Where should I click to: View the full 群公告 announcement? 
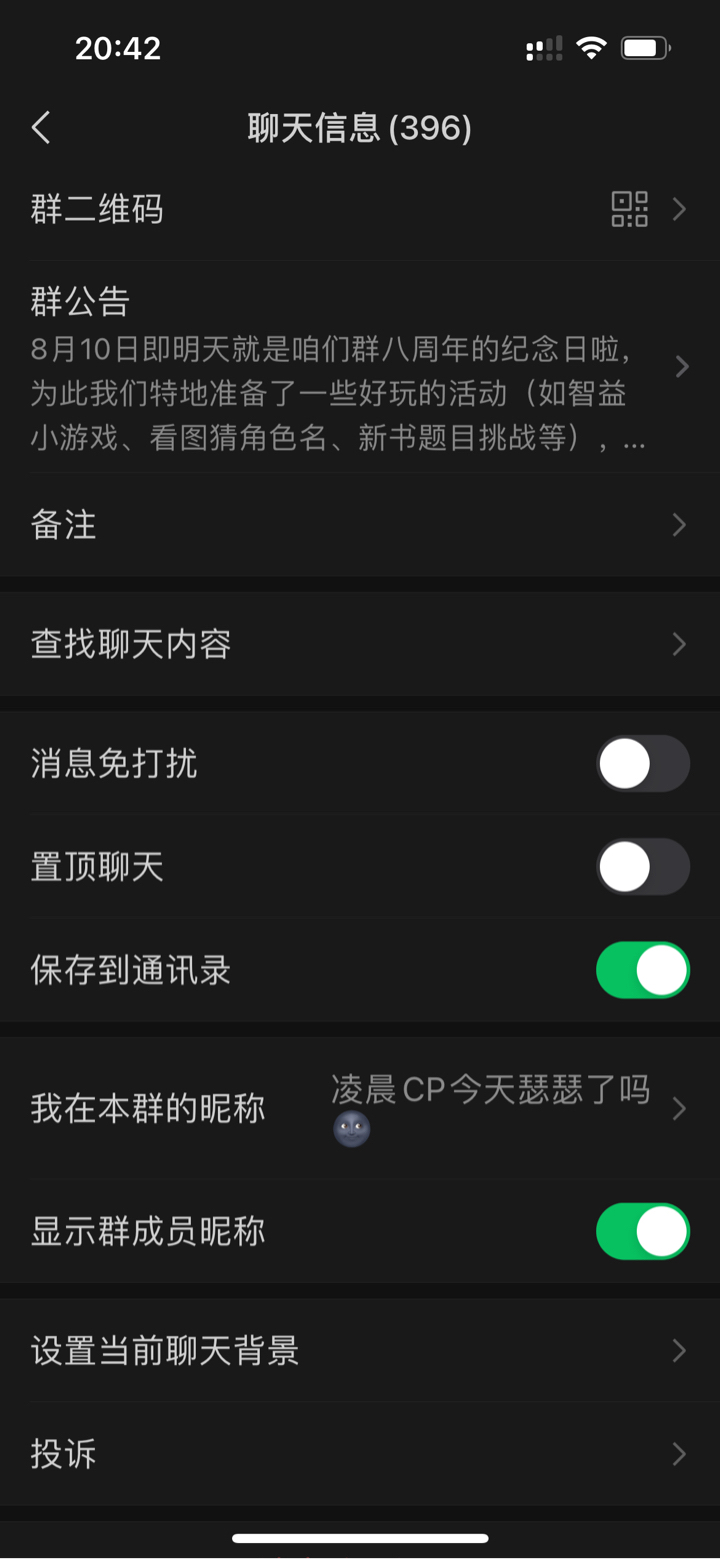click(360, 367)
